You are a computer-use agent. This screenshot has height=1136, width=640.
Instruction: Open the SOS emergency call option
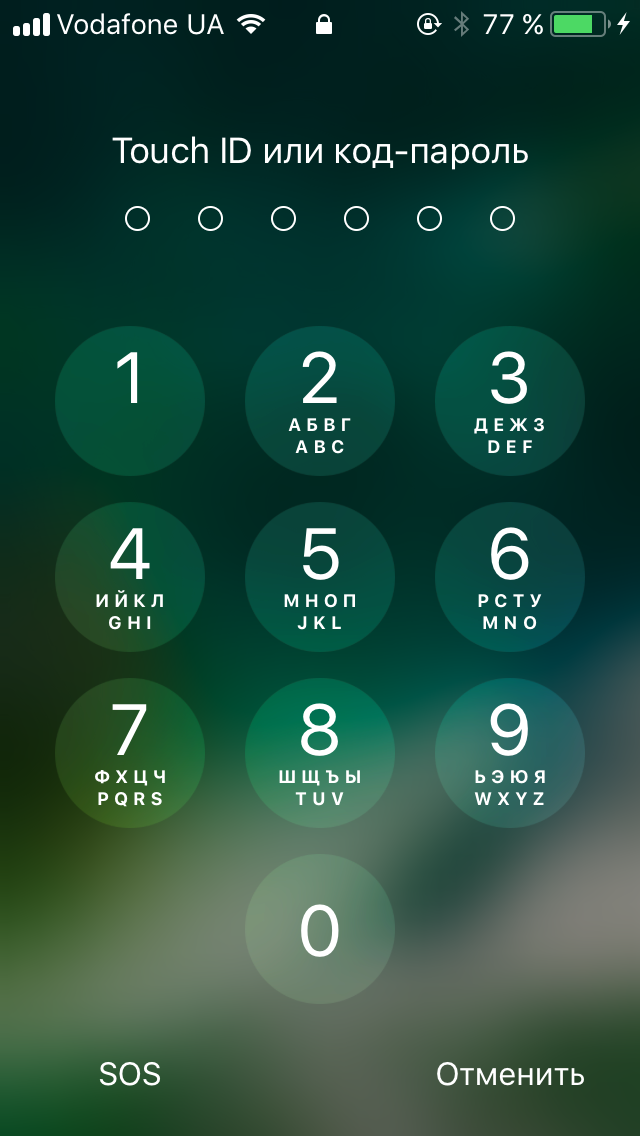pos(130,1075)
